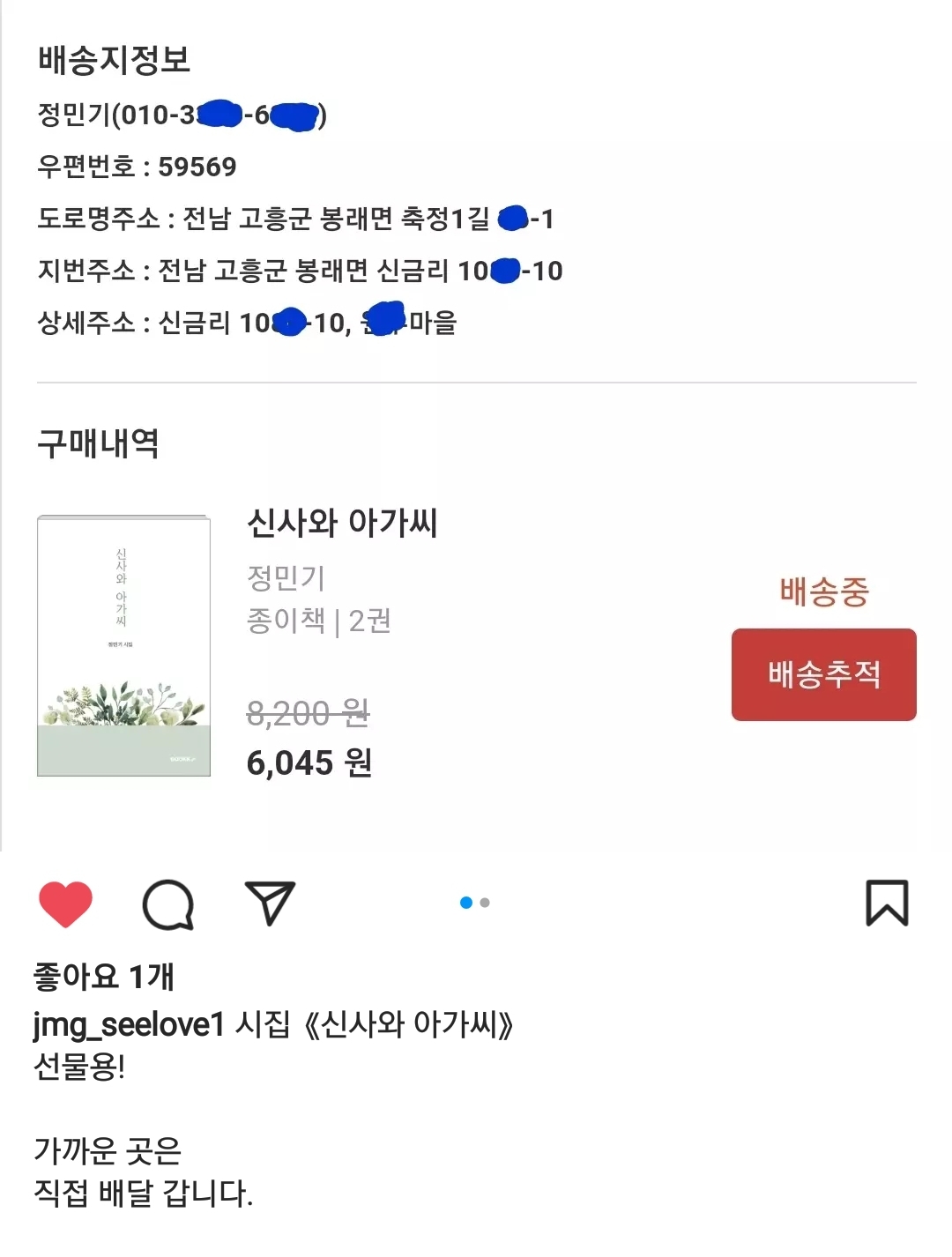The image size is (952, 1257).
Task: Open the jmg_seelove1 profile
Action: click(129, 1024)
